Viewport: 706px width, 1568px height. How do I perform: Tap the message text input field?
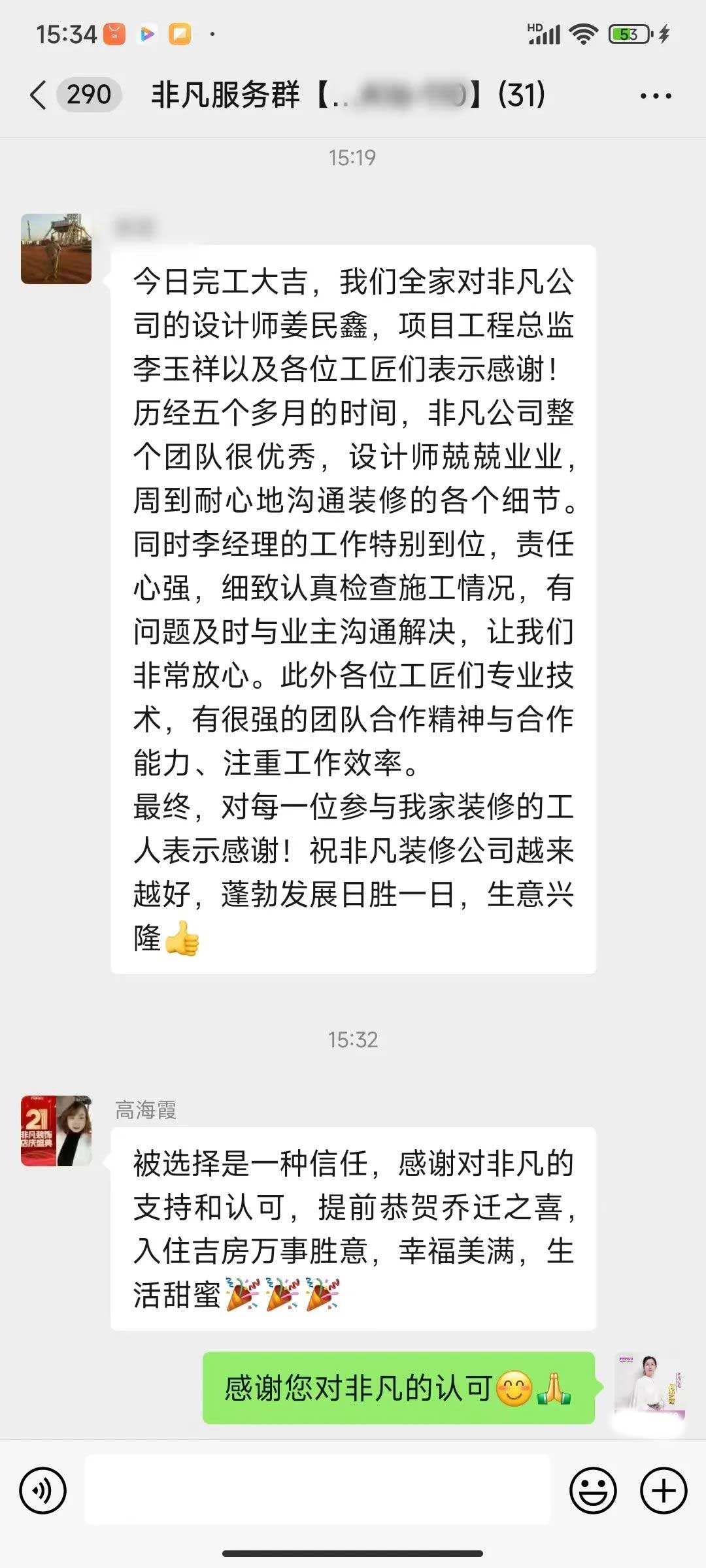[318, 1491]
